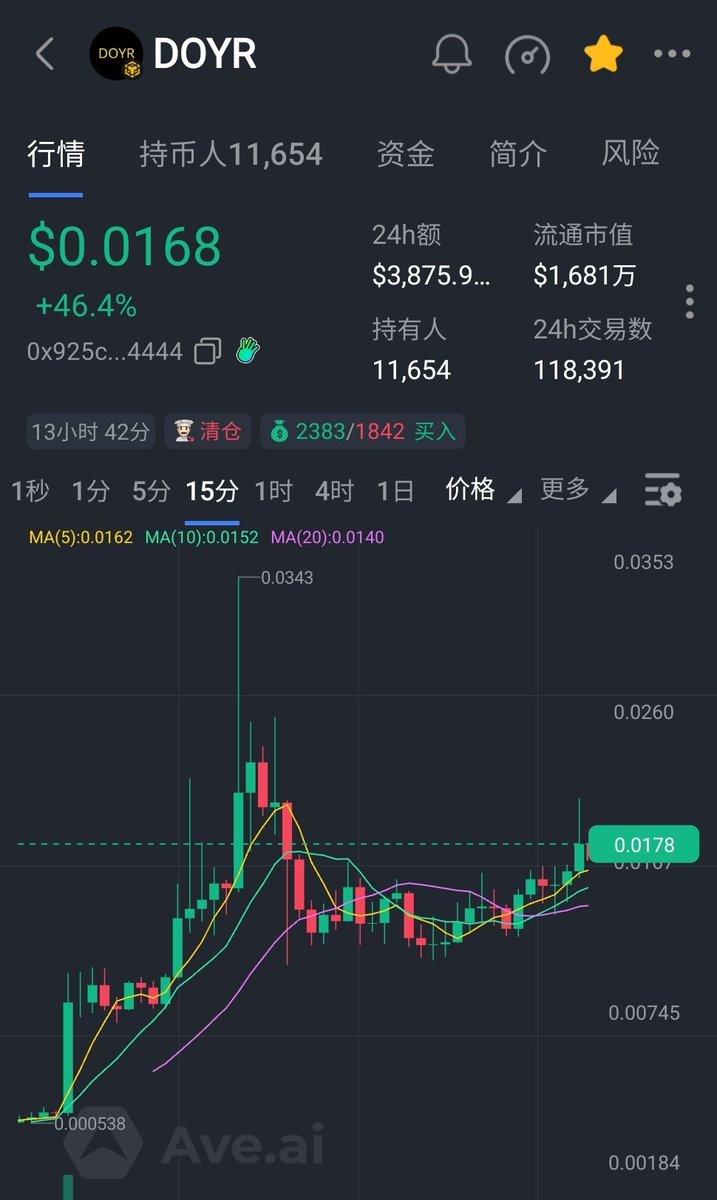Open the top-right overflow menu
The height and width of the screenshot is (1200, 717).
point(672,54)
